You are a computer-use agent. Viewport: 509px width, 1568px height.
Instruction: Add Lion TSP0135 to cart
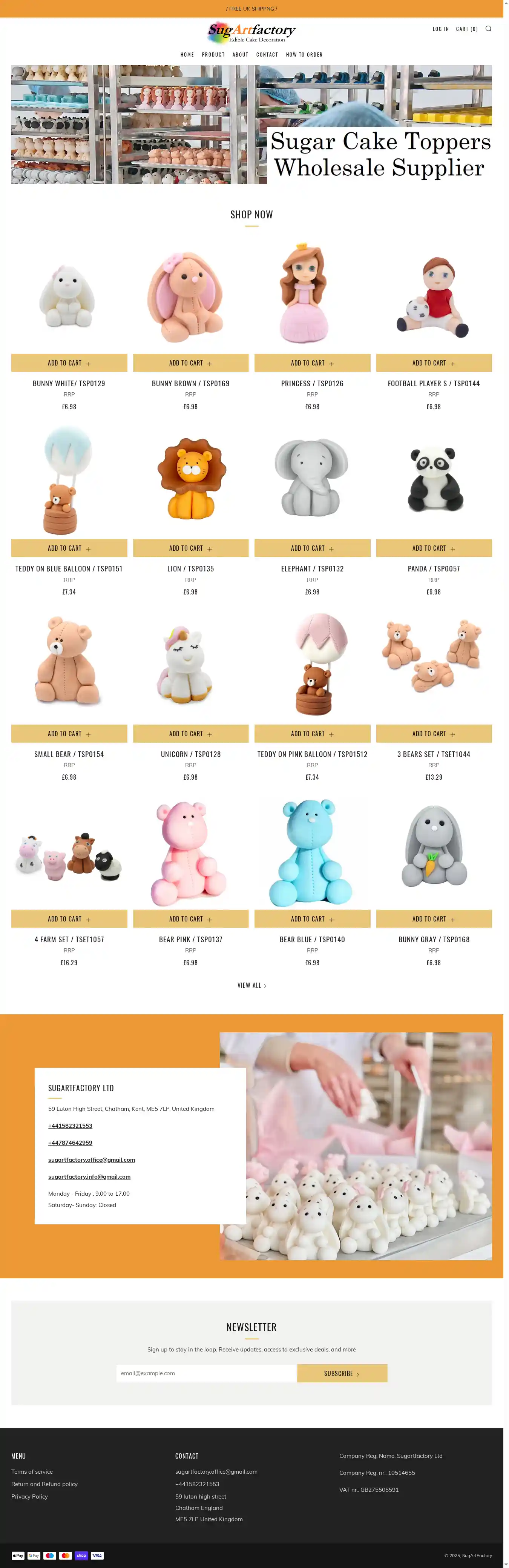click(190, 548)
